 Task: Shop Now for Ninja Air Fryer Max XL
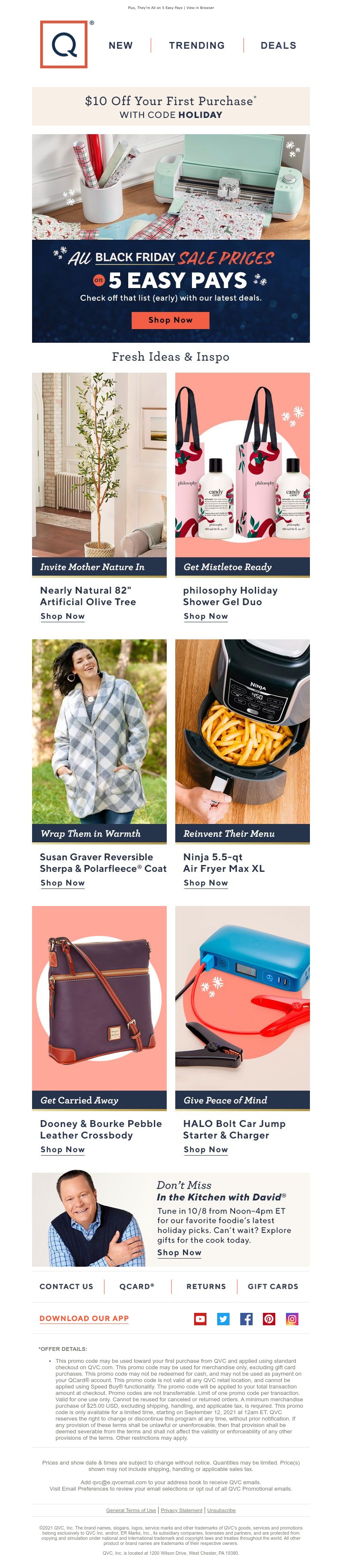(206, 883)
